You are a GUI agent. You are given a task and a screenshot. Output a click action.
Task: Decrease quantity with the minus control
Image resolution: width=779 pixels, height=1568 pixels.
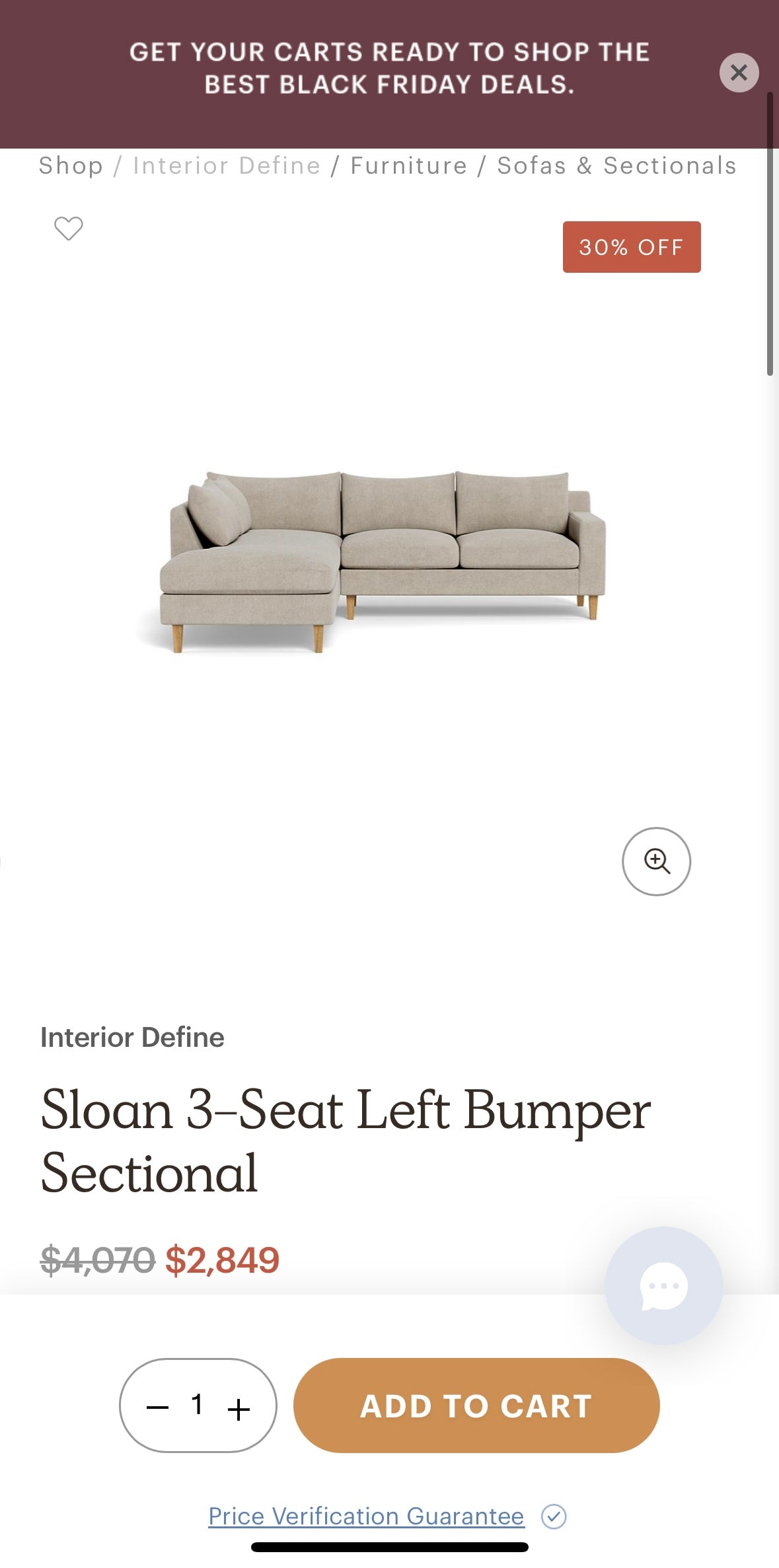[157, 1406]
